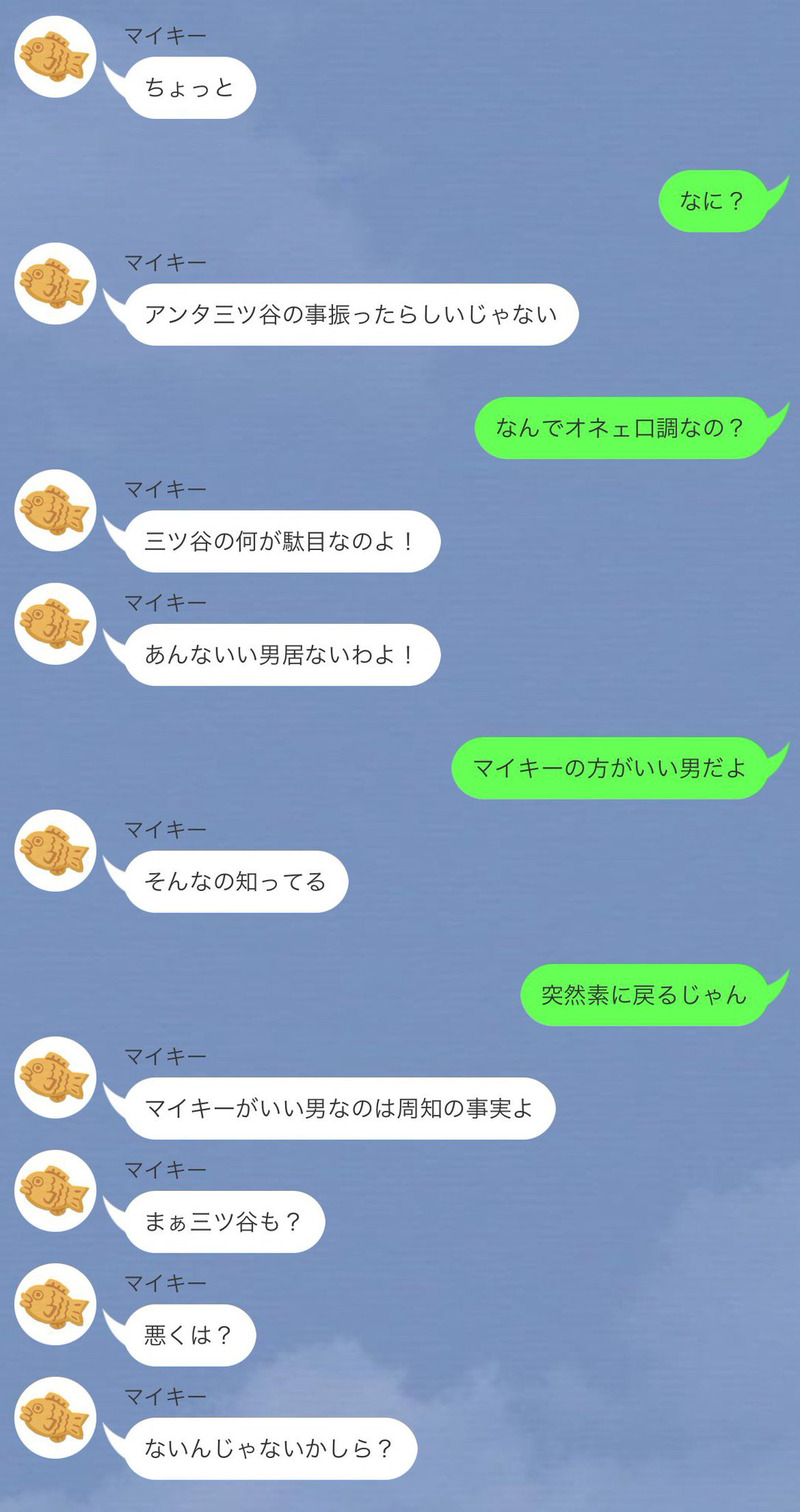
Task: Open the avatar next to 悪くは？
Action: 55,1304
